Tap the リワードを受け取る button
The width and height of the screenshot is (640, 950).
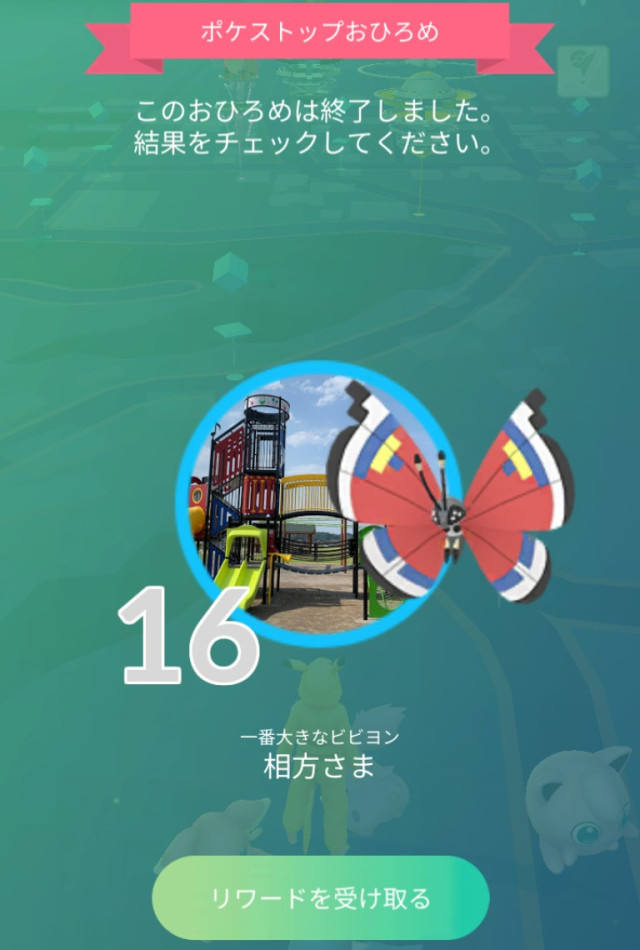tap(321, 898)
